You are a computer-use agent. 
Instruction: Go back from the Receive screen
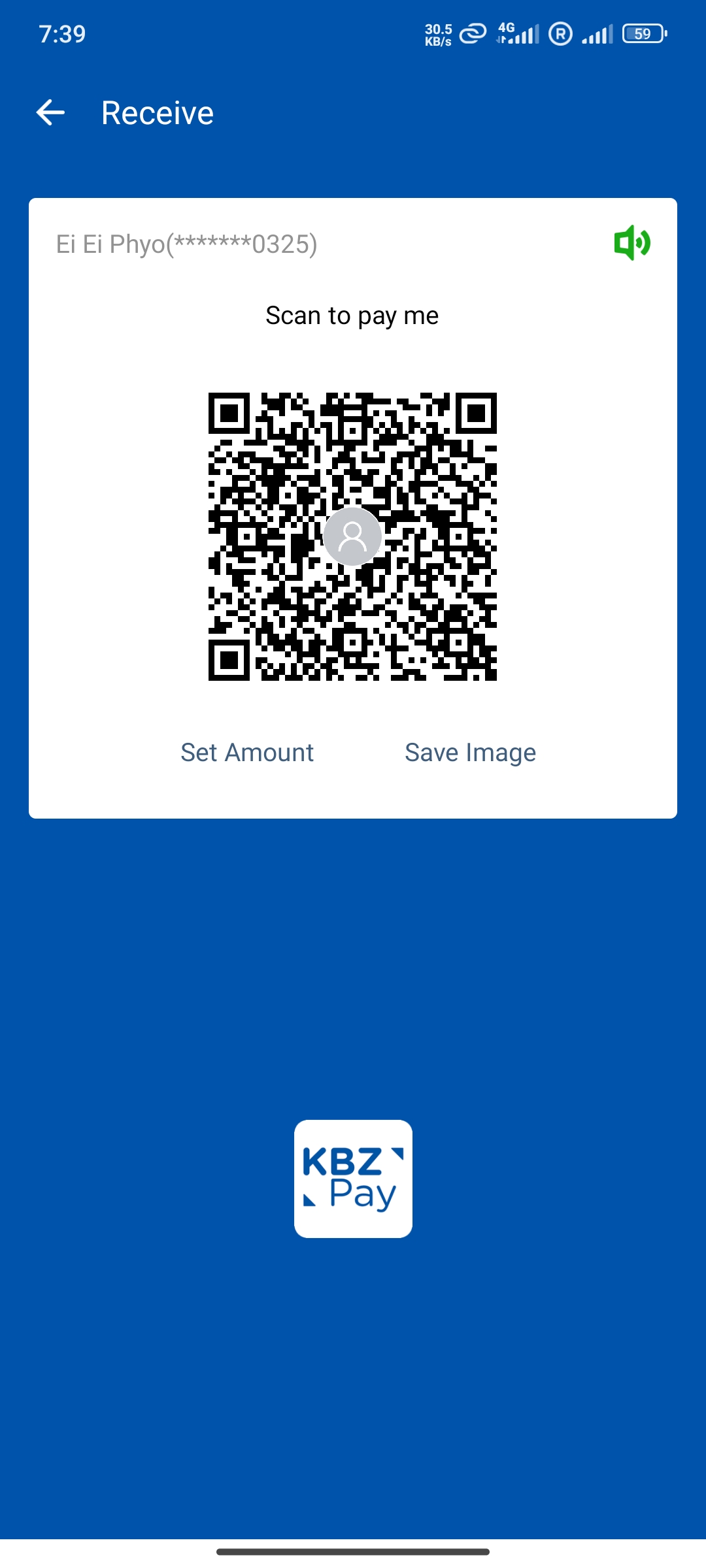tap(50, 112)
